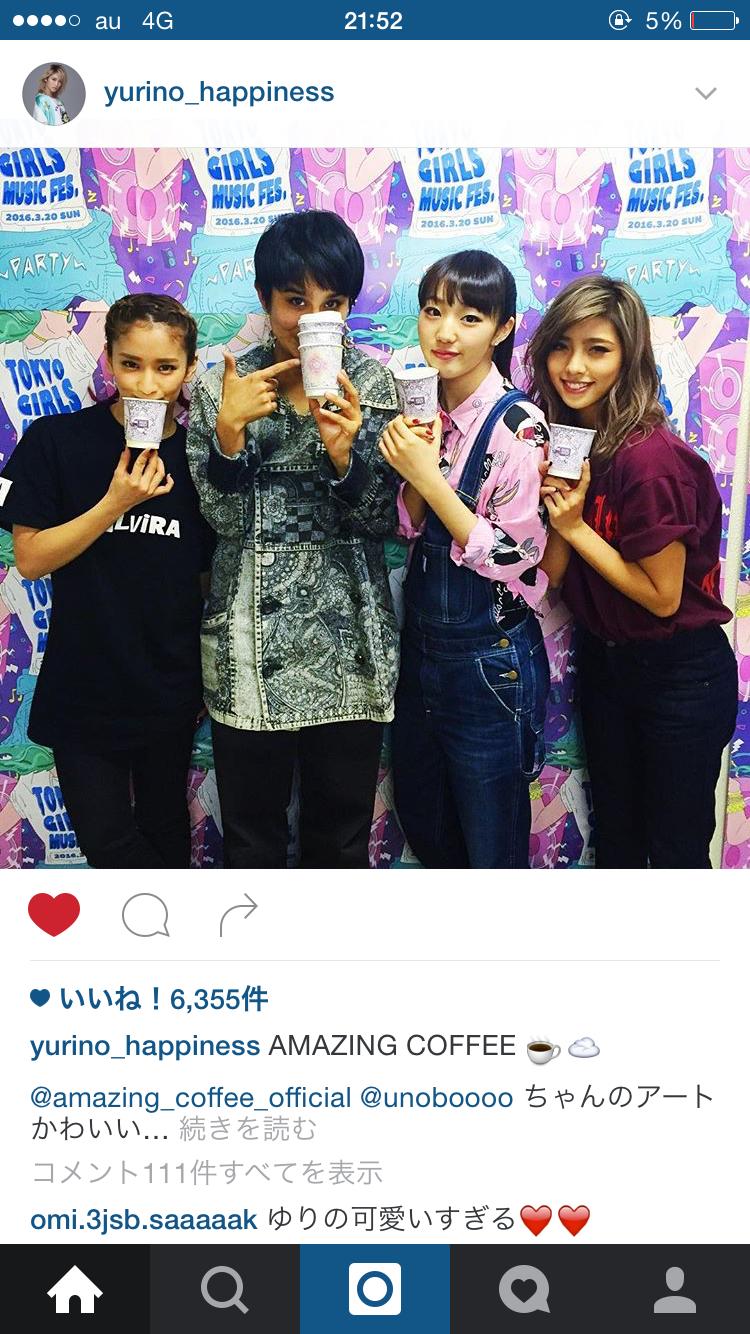View all 111 comments
Image resolution: width=750 pixels, height=1334 pixels.
(x=207, y=1172)
